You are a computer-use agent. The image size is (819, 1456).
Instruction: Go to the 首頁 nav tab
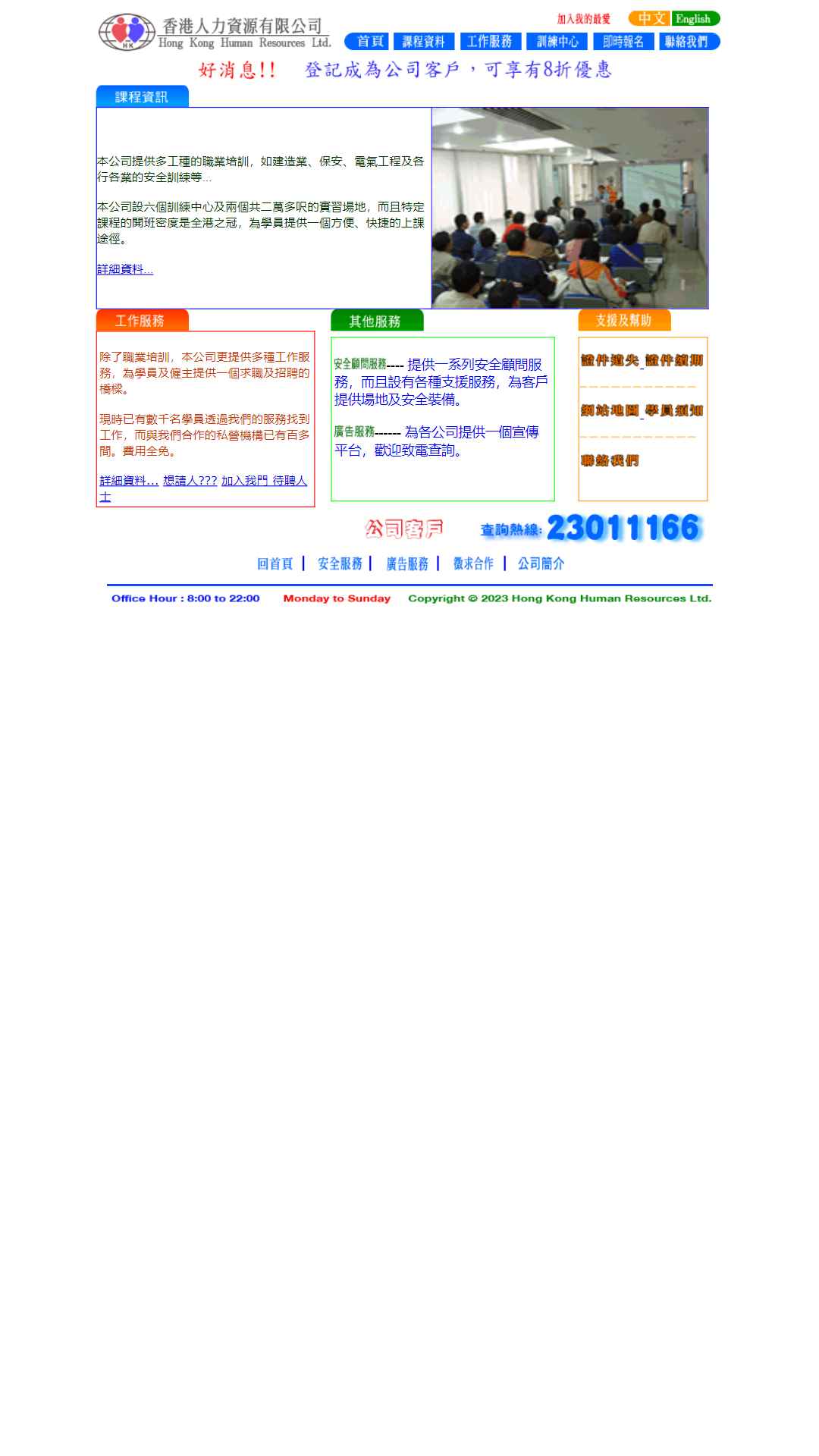click(367, 42)
